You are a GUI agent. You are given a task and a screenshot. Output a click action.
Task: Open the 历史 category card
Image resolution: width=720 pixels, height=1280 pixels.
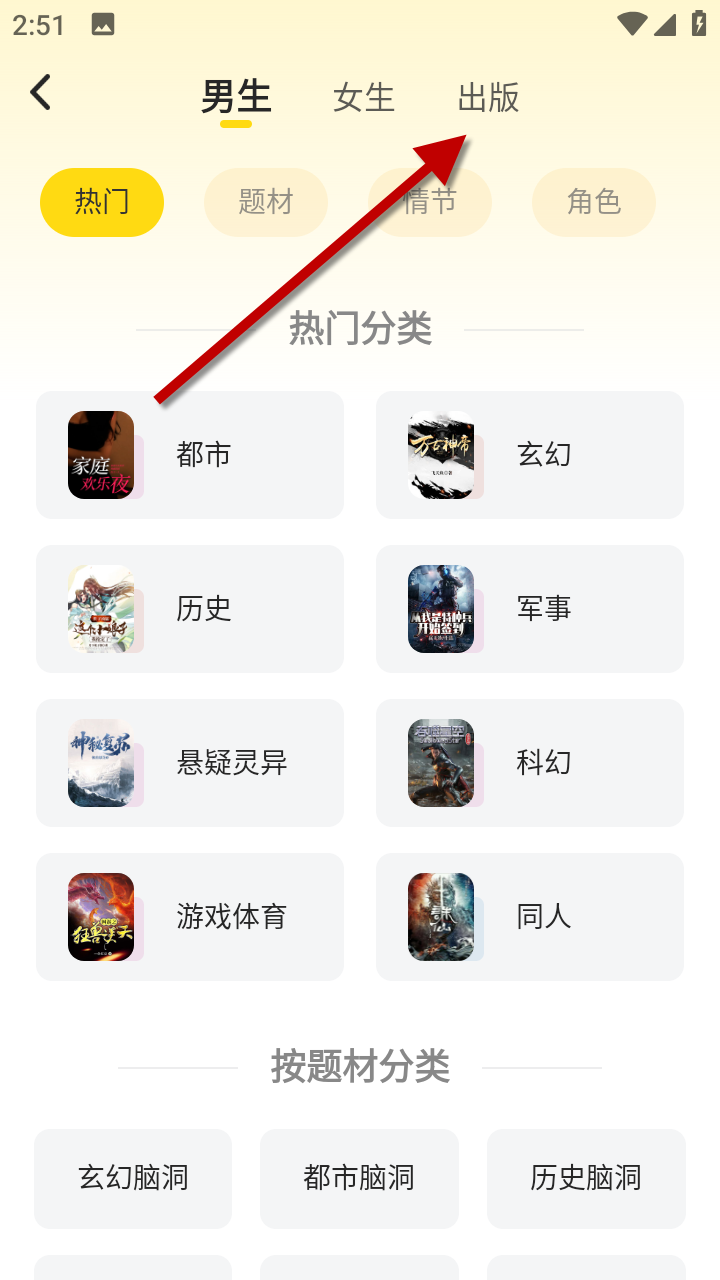coord(190,609)
